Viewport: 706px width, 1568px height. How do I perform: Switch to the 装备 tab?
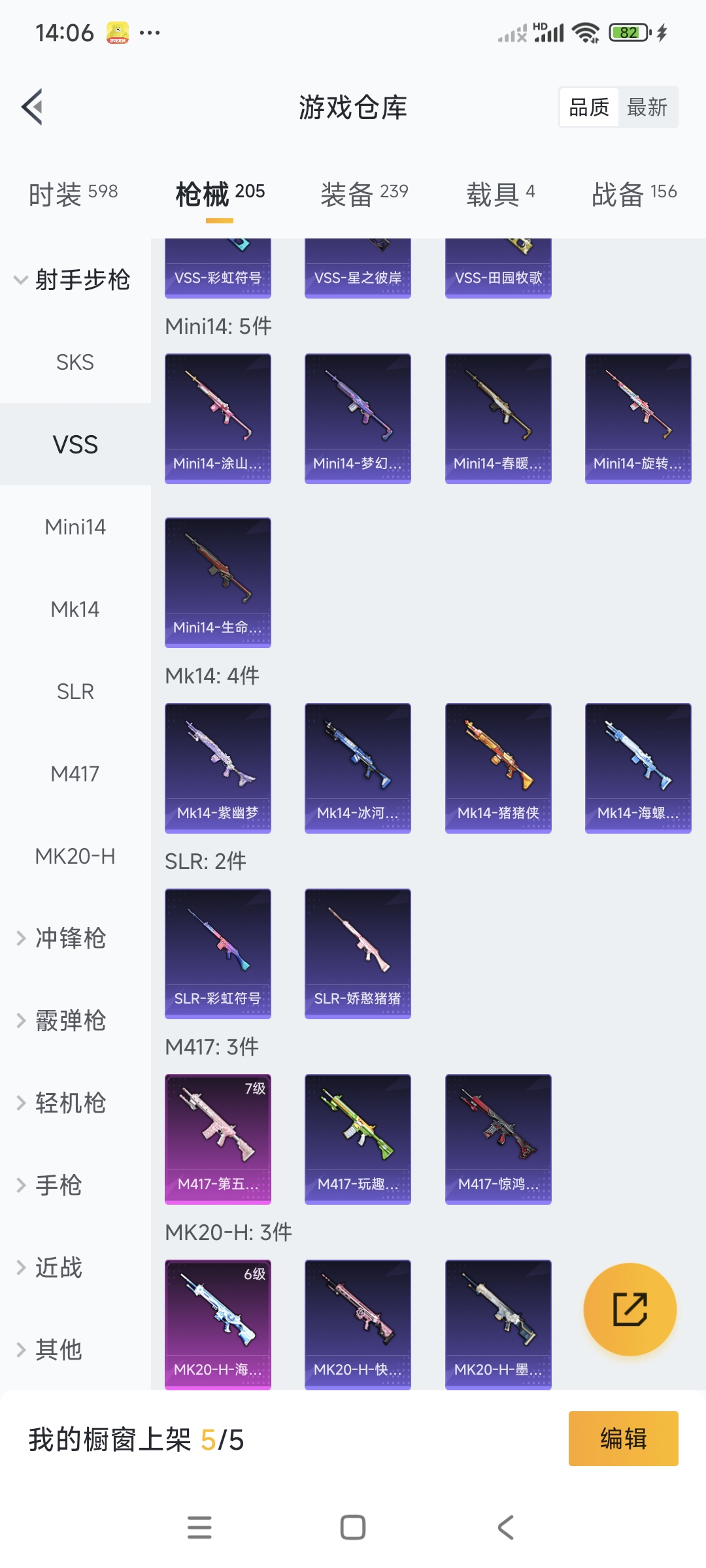click(363, 193)
